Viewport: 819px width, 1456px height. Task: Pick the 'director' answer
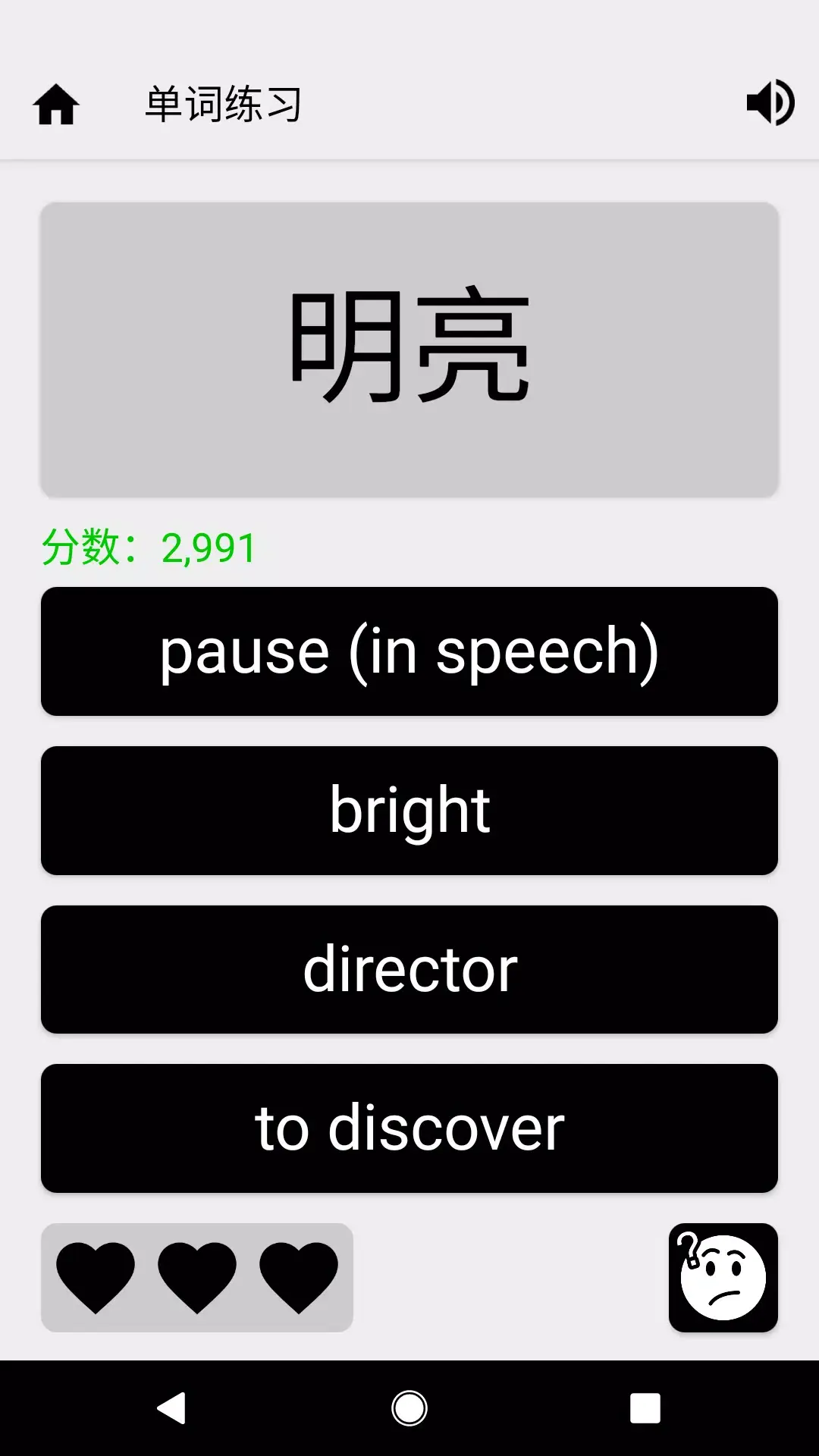pyautogui.click(x=409, y=969)
